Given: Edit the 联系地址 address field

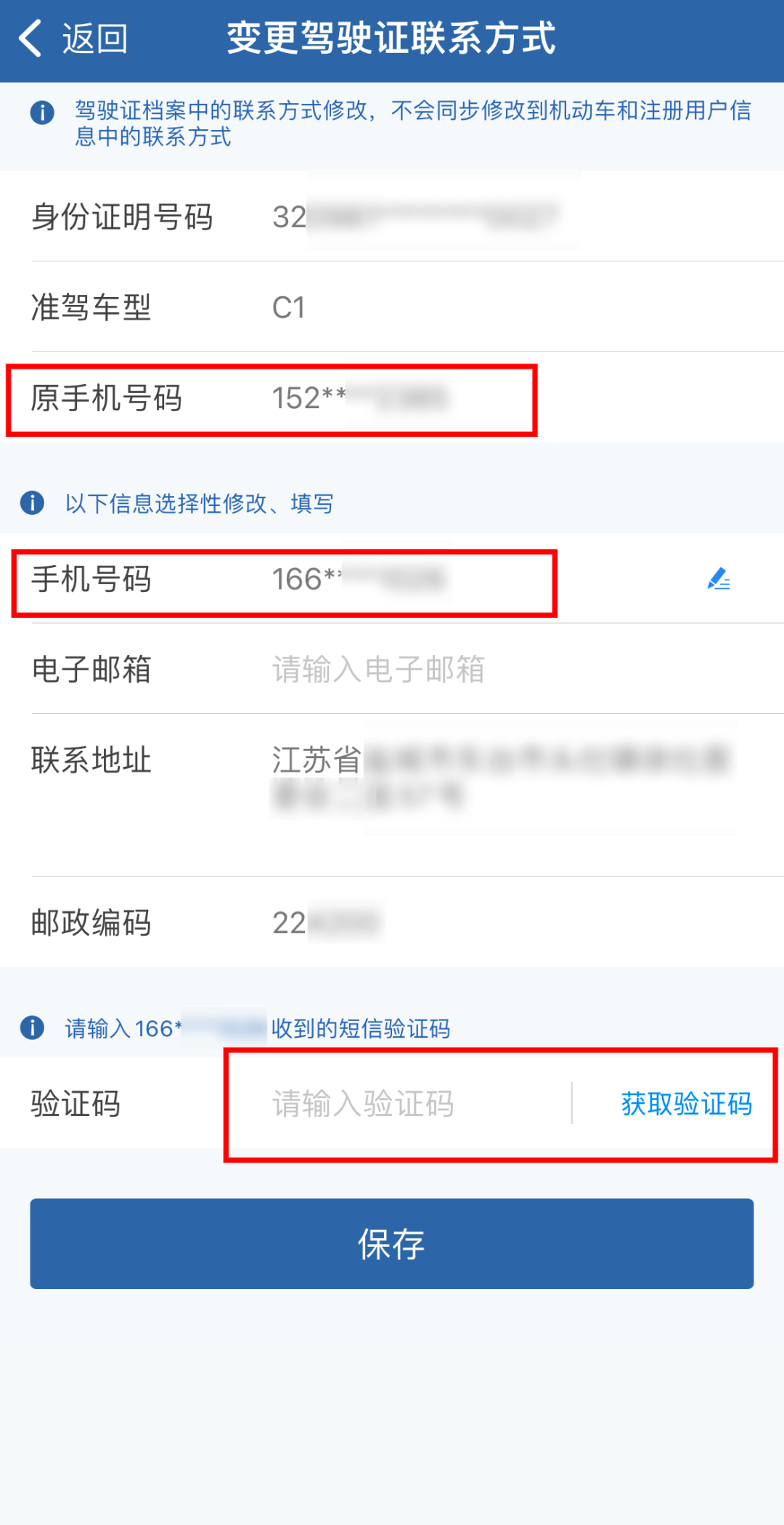Looking at the screenshot, I should [501, 777].
